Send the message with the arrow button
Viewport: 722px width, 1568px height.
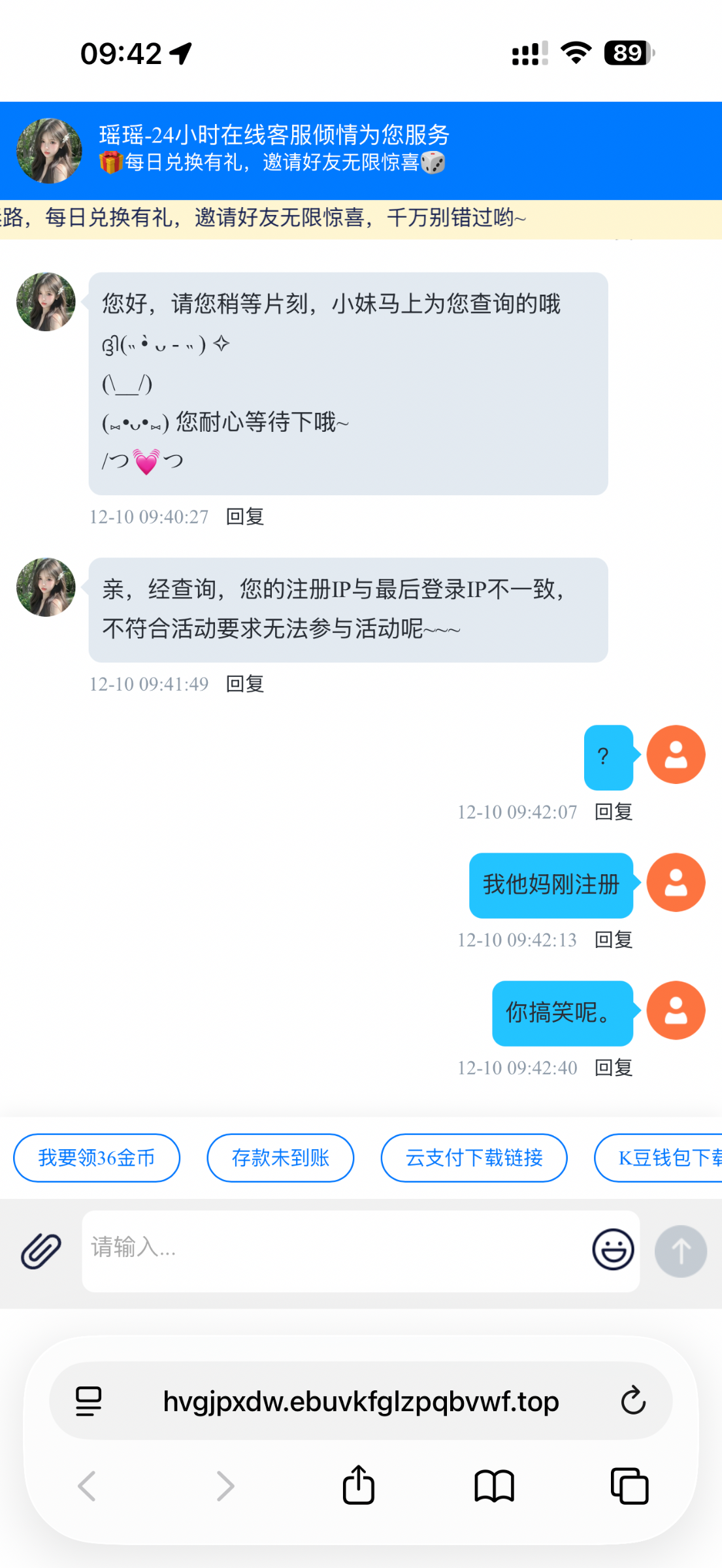[x=680, y=1250]
